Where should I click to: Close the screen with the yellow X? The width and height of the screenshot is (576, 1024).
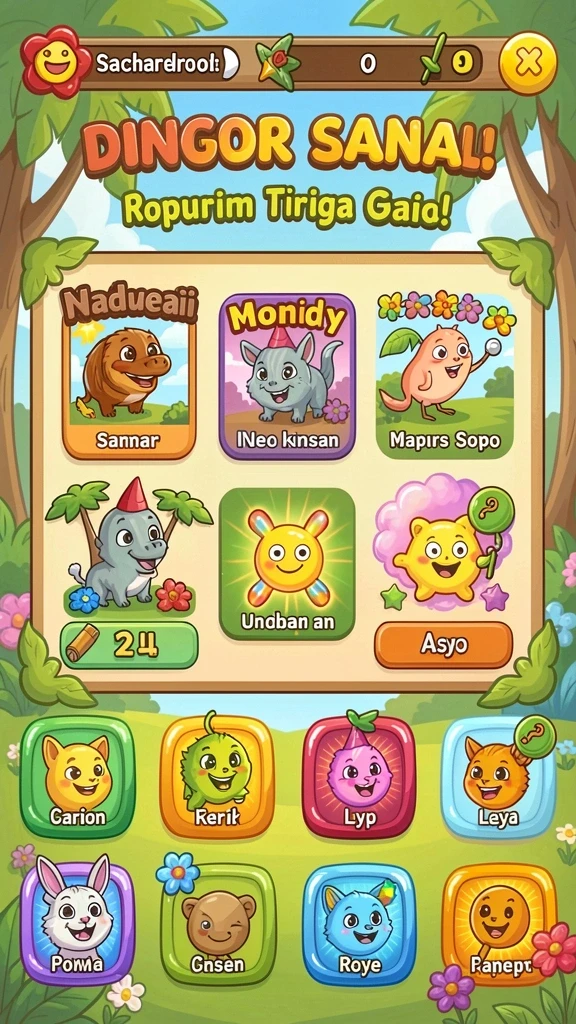pyautogui.click(x=528, y=63)
